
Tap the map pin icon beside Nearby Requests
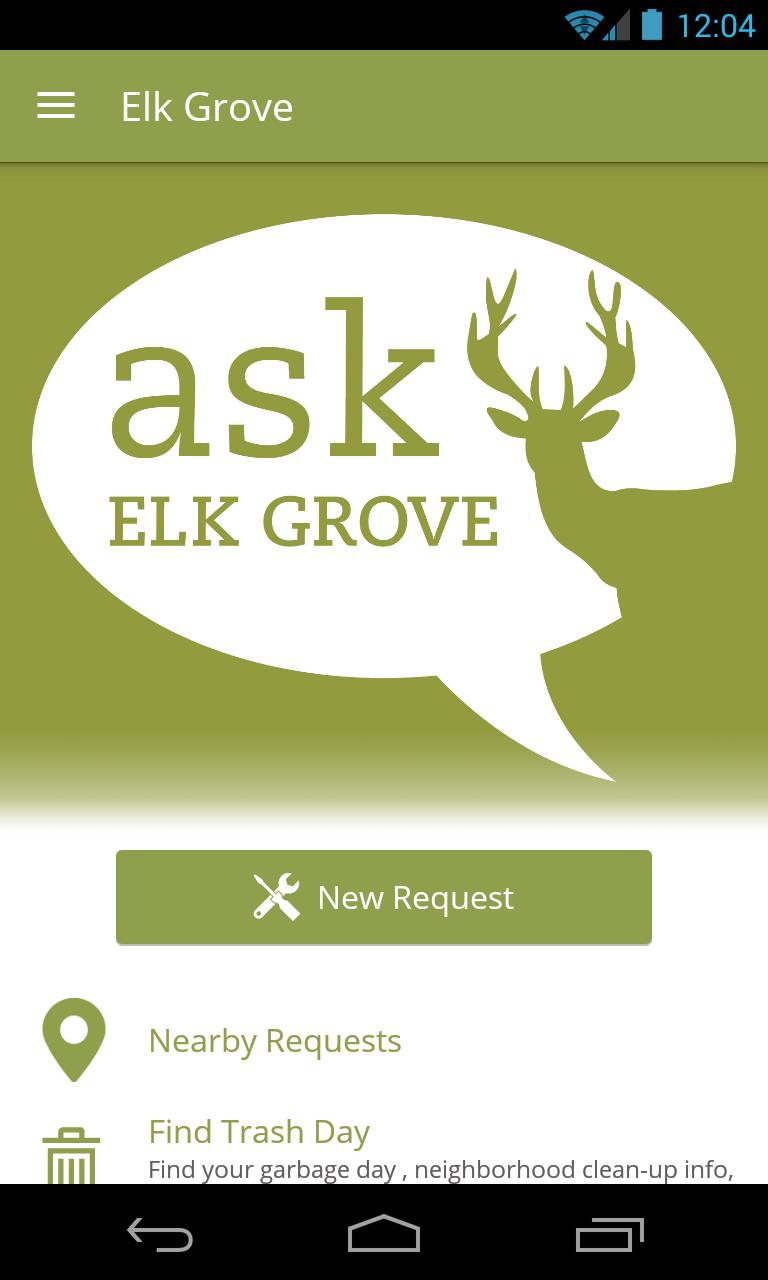[x=73, y=1040]
